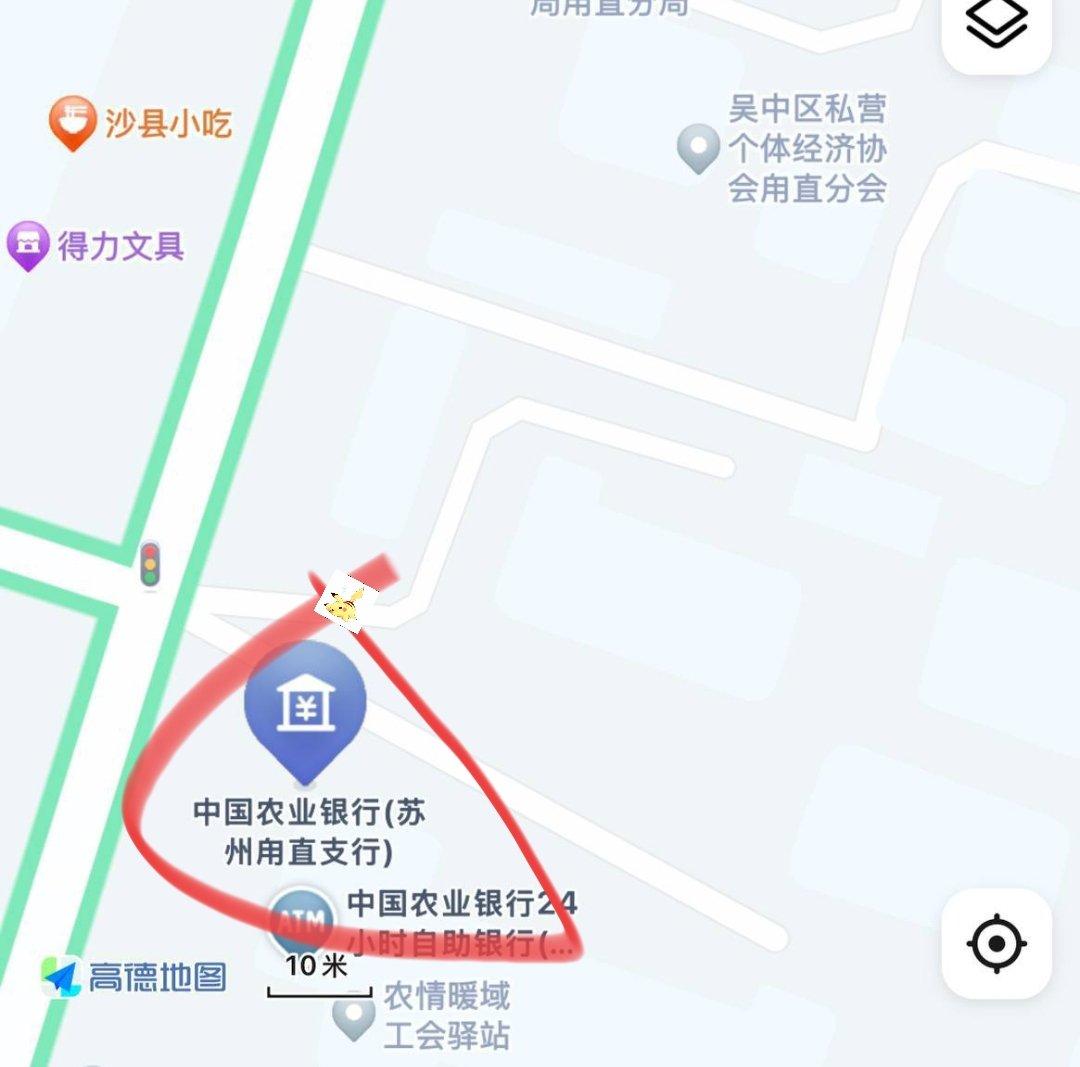Select the 中国农业银行24小时自助银行 ATM marker

(300, 920)
